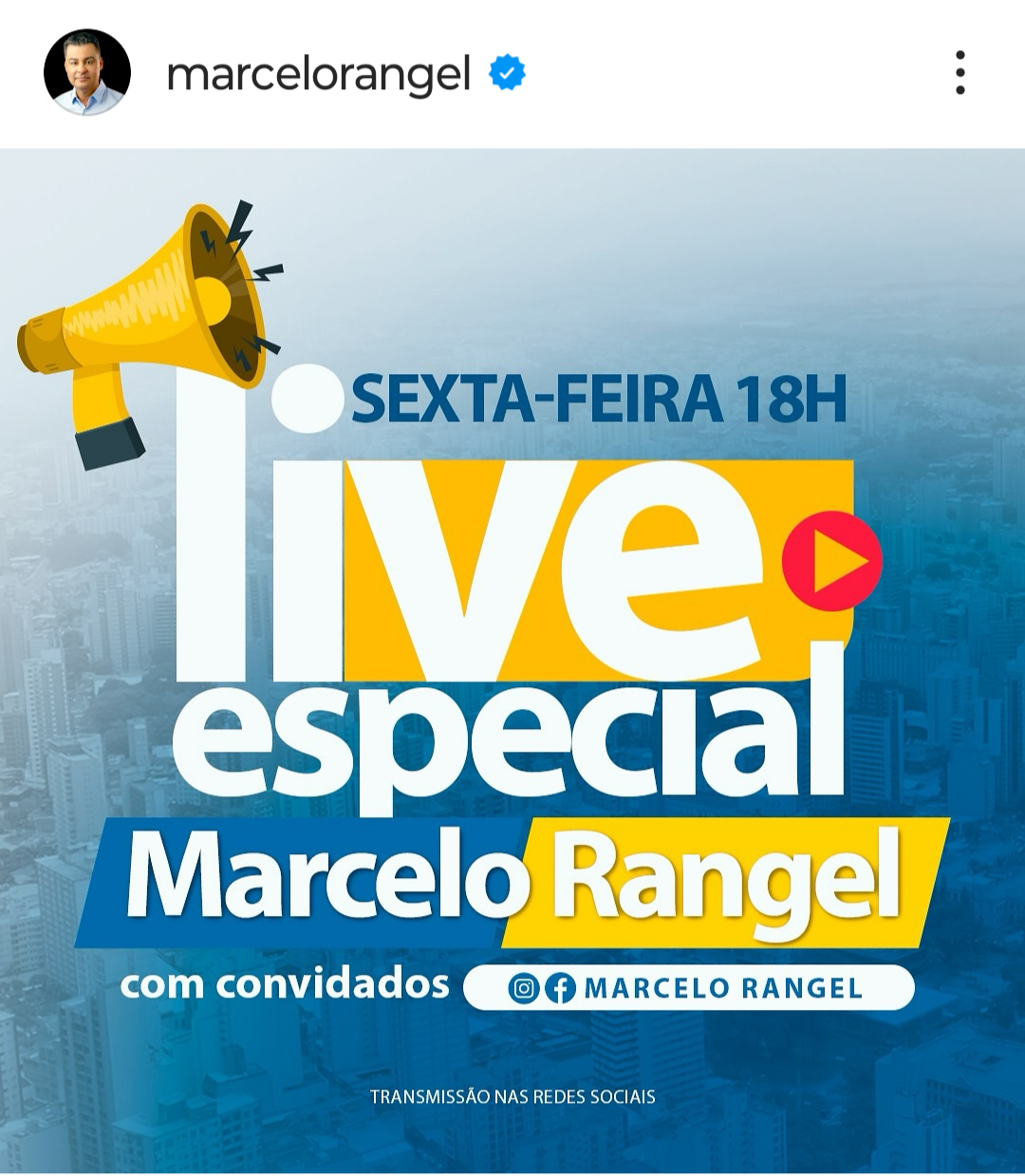Open the post's three-dot options menu
The width and height of the screenshot is (1025, 1176).
[x=960, y=73]
